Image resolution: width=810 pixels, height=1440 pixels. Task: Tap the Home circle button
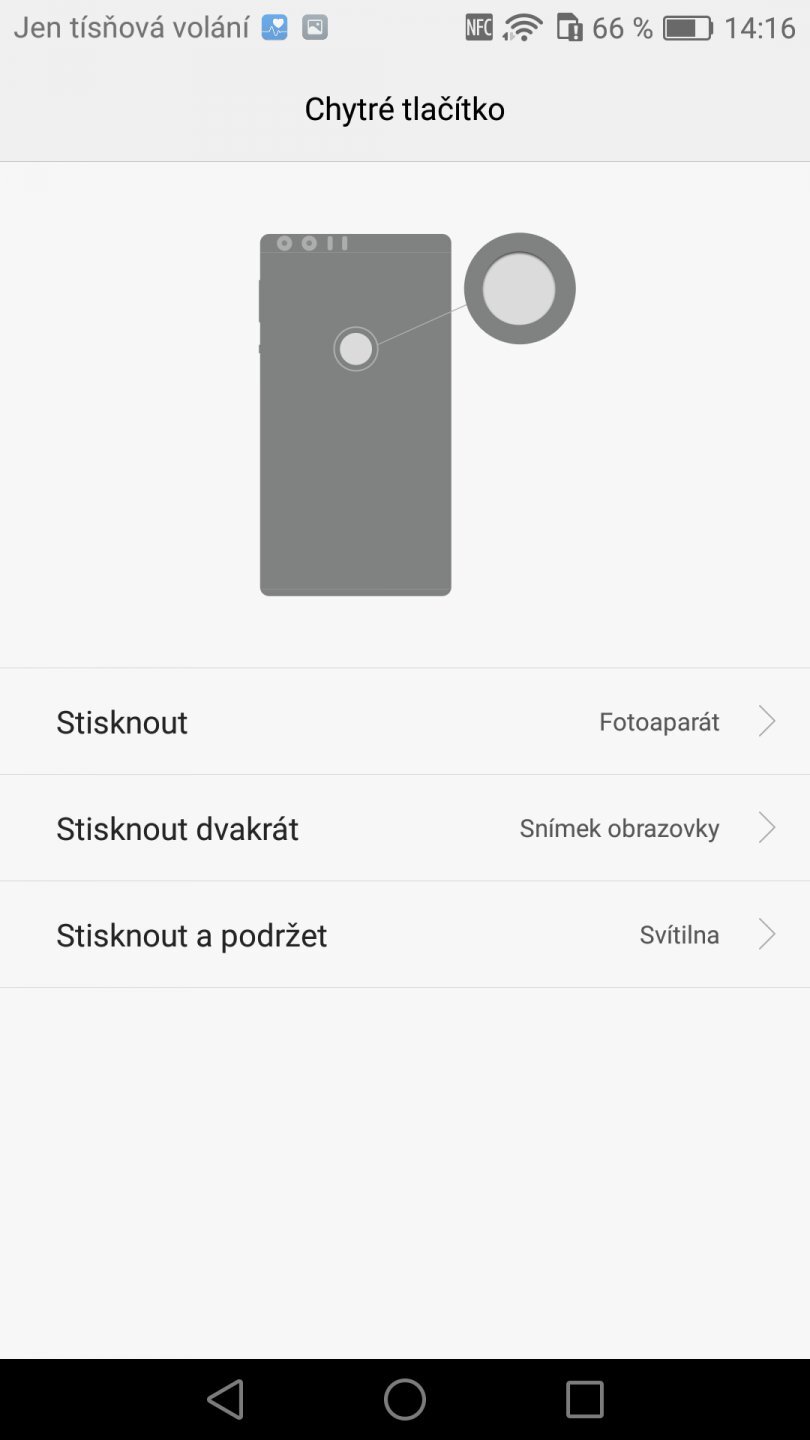pyautogui.click(x=405, y=1400)
